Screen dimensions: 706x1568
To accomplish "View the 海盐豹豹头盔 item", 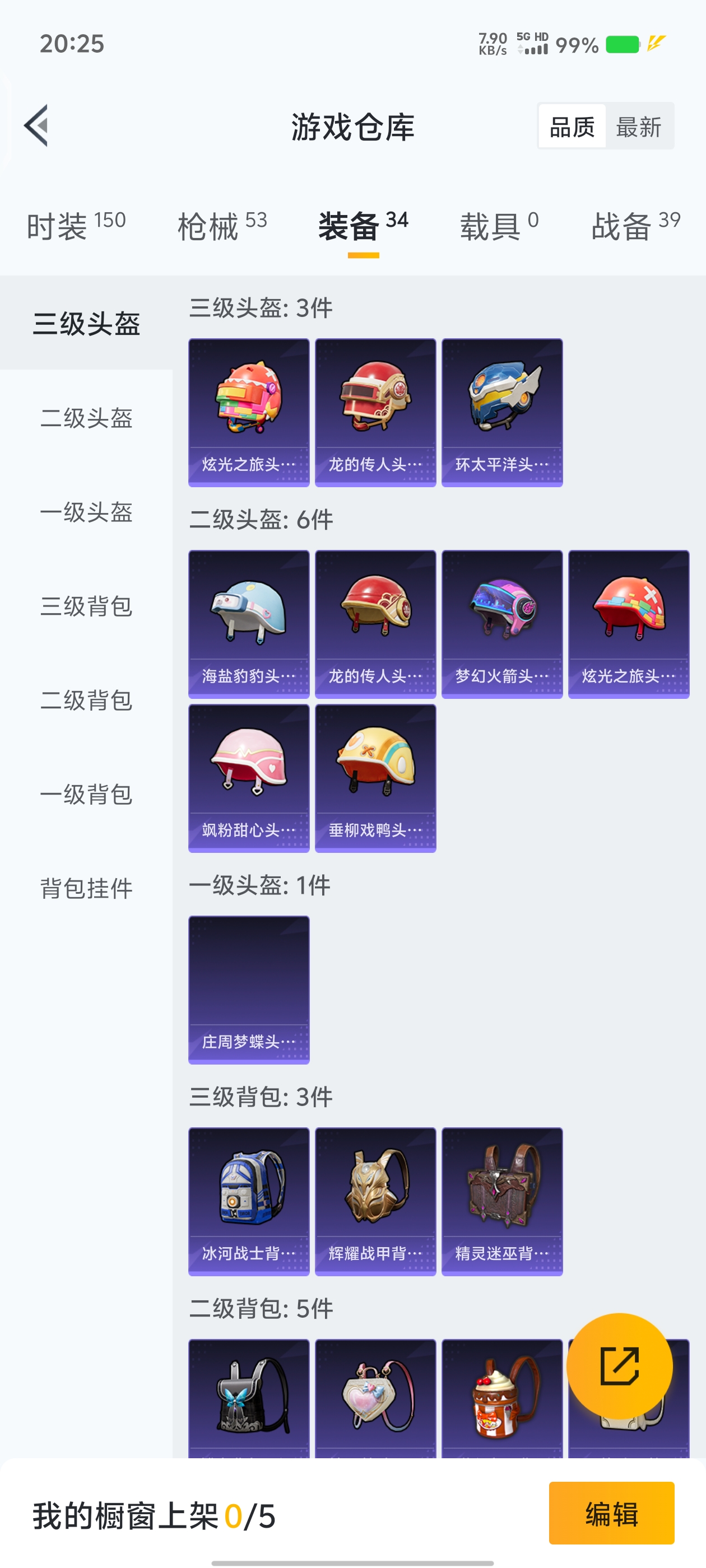I will [x=249, y=624].
